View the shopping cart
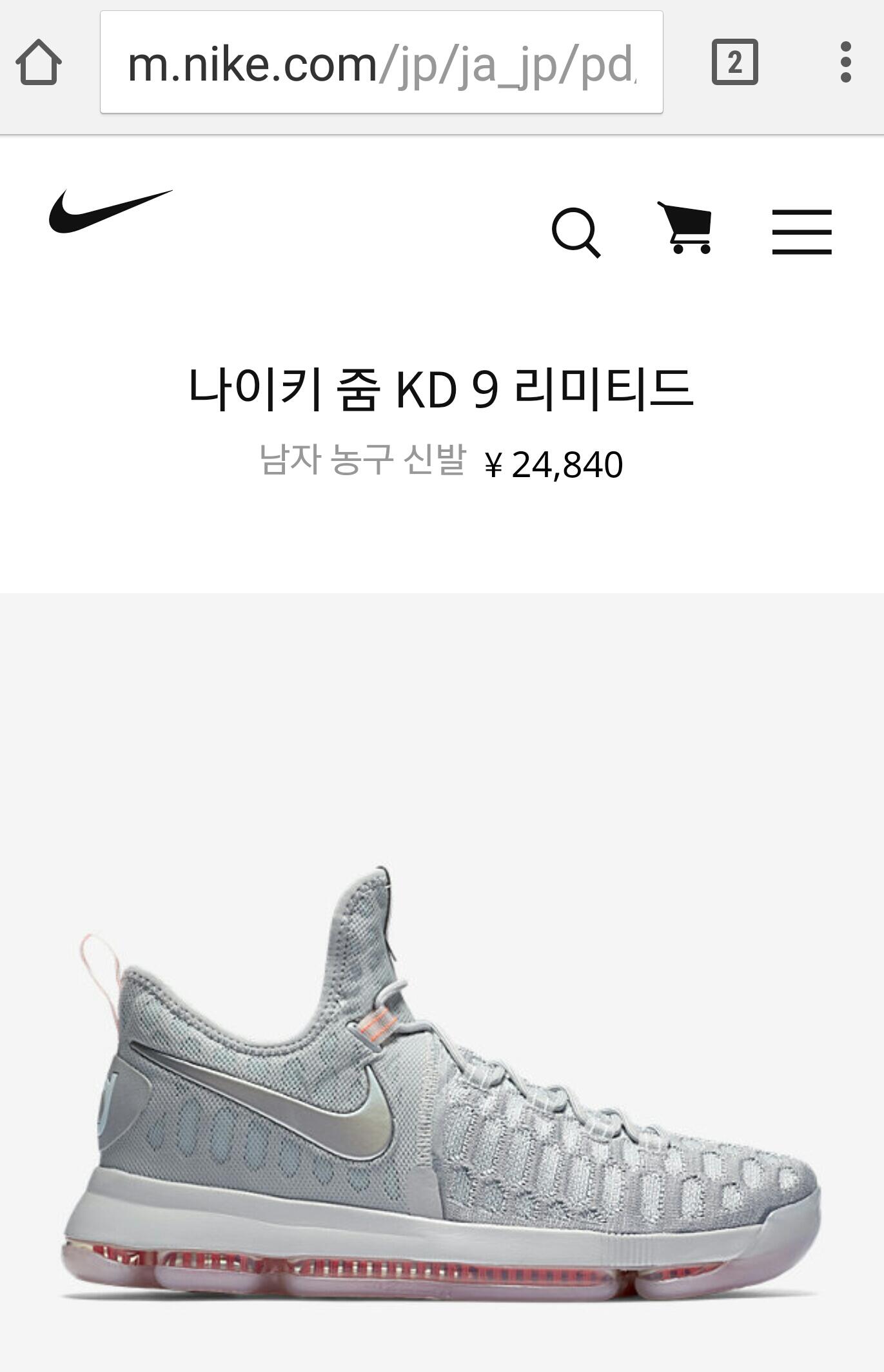Screen dimensions: 884x1372 685,228
